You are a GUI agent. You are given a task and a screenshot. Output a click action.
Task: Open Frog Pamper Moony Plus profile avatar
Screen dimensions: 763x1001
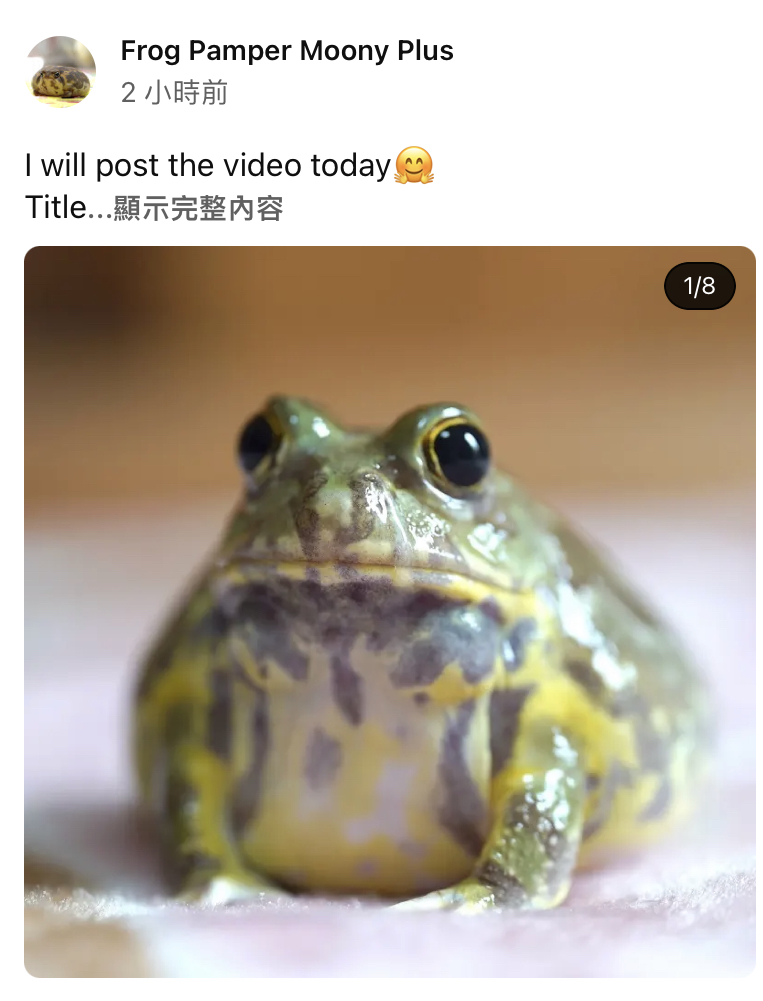pyautogui.click(x=60, y=72)
